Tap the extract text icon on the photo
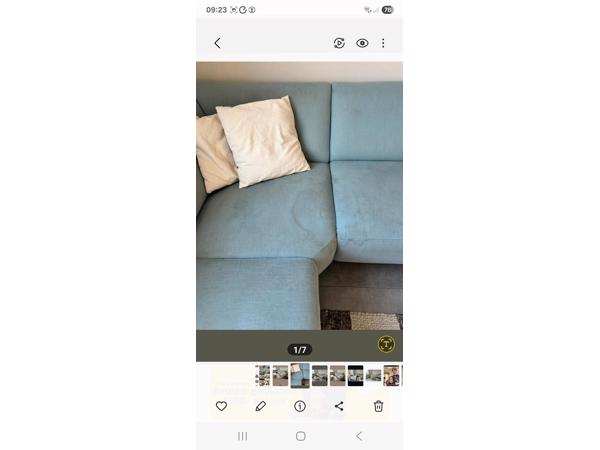 click(x=386, y=344)
